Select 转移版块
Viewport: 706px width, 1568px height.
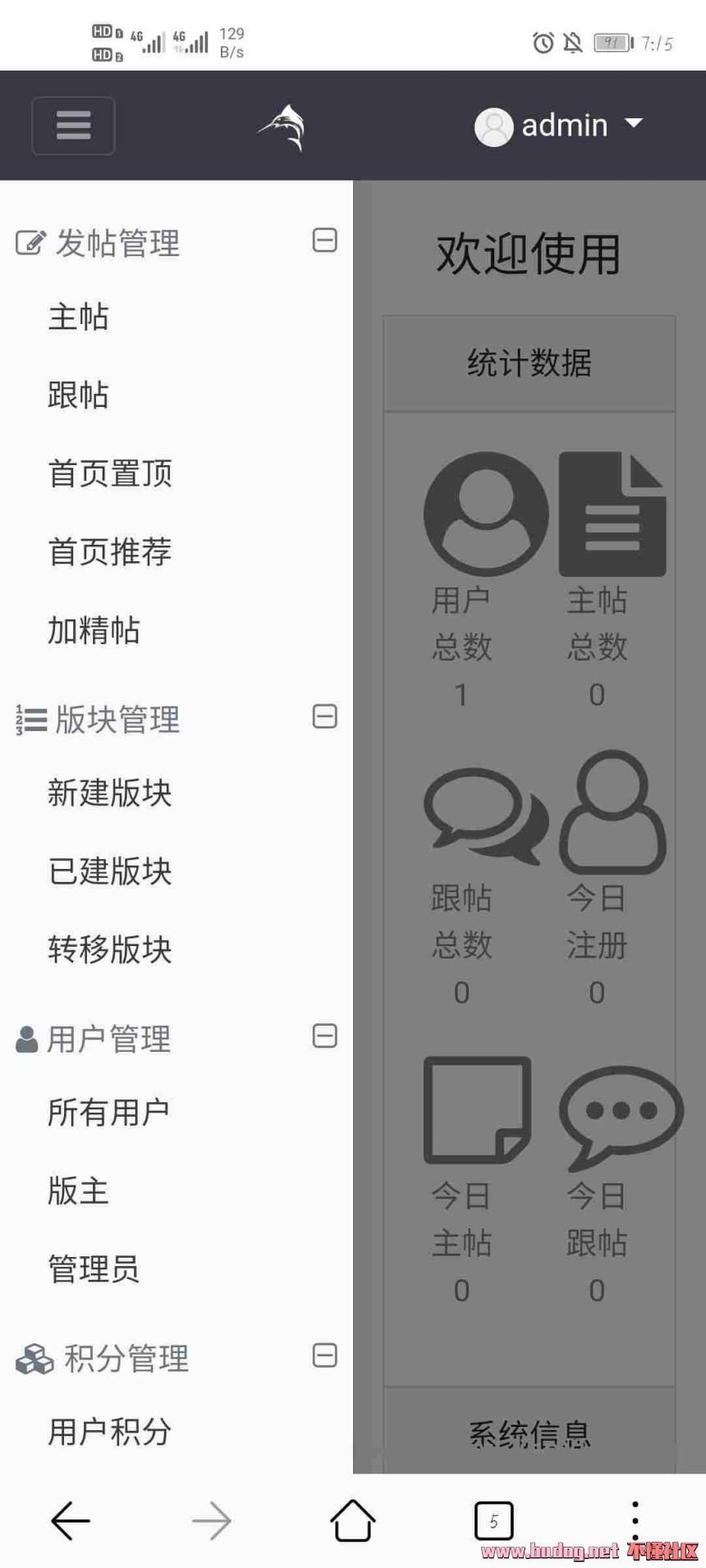point(110,949)
